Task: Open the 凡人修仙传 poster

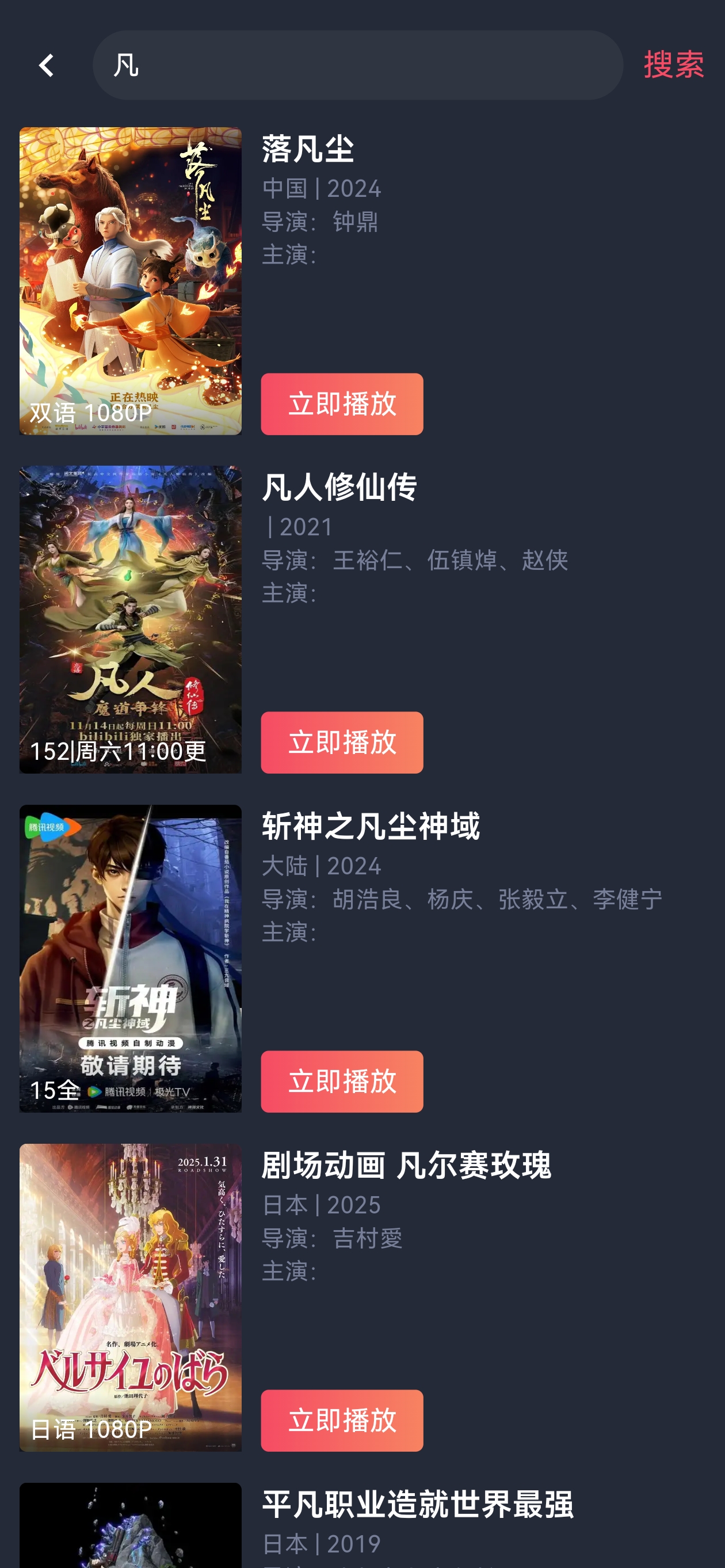Action: click(130, 619)
